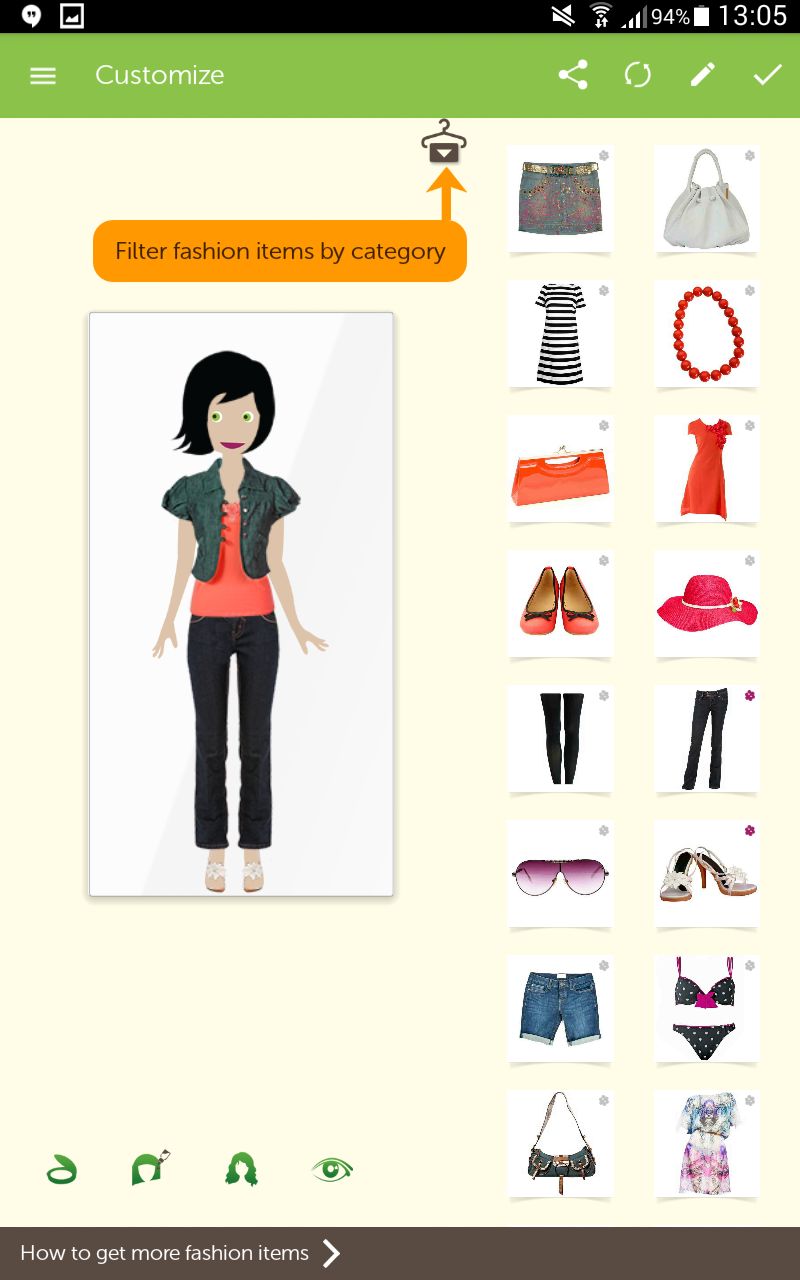
Task: Choose the black and white striped dress
Action: coord(559,333)
